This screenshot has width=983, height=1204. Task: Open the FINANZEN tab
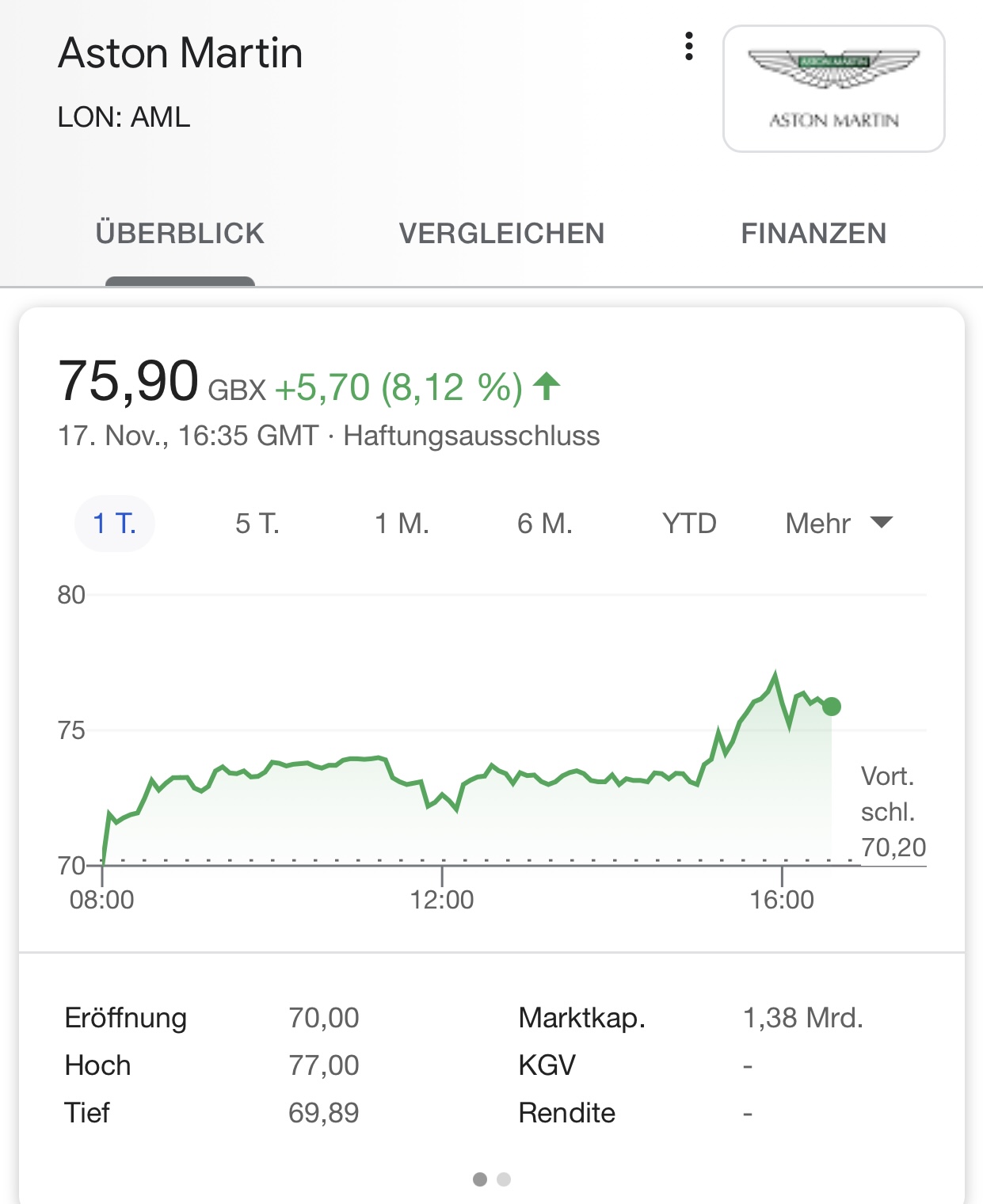pyautogui.click(x=813, y=234)
